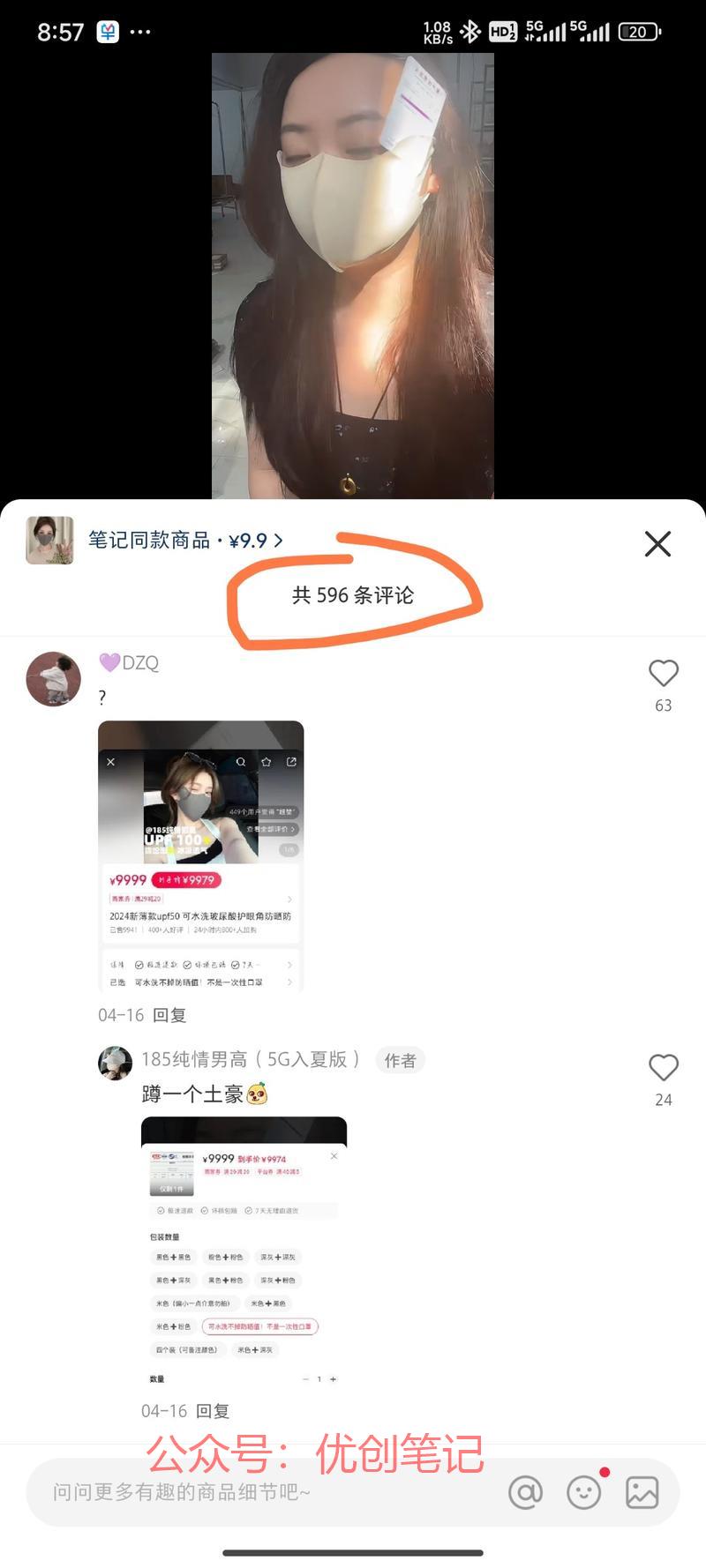
Task: Open the emoji picker
Action: pos(583,1492)
